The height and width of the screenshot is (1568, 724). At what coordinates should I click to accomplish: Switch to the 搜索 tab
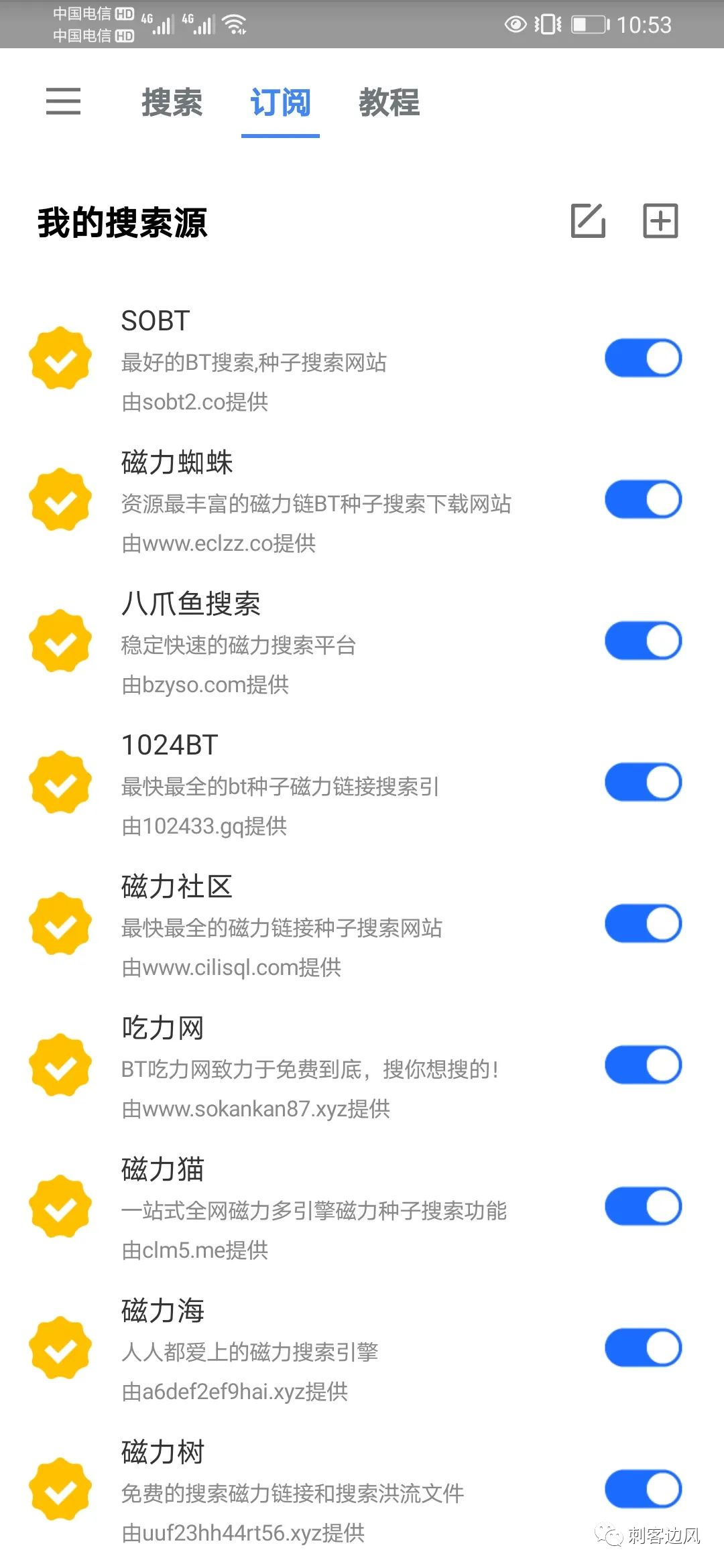[x=172, y=103]
